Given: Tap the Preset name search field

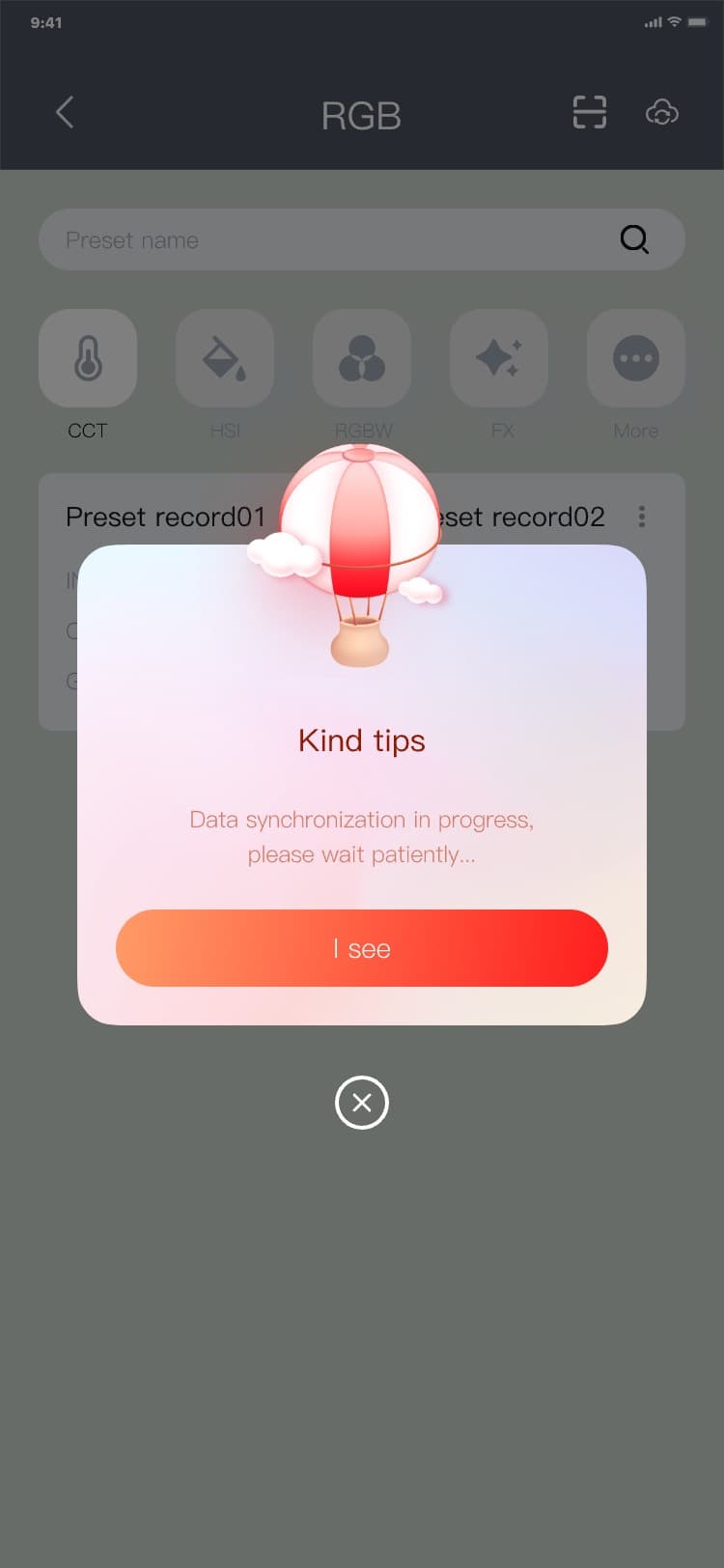Looking at the screenshot, I should 328,240.
